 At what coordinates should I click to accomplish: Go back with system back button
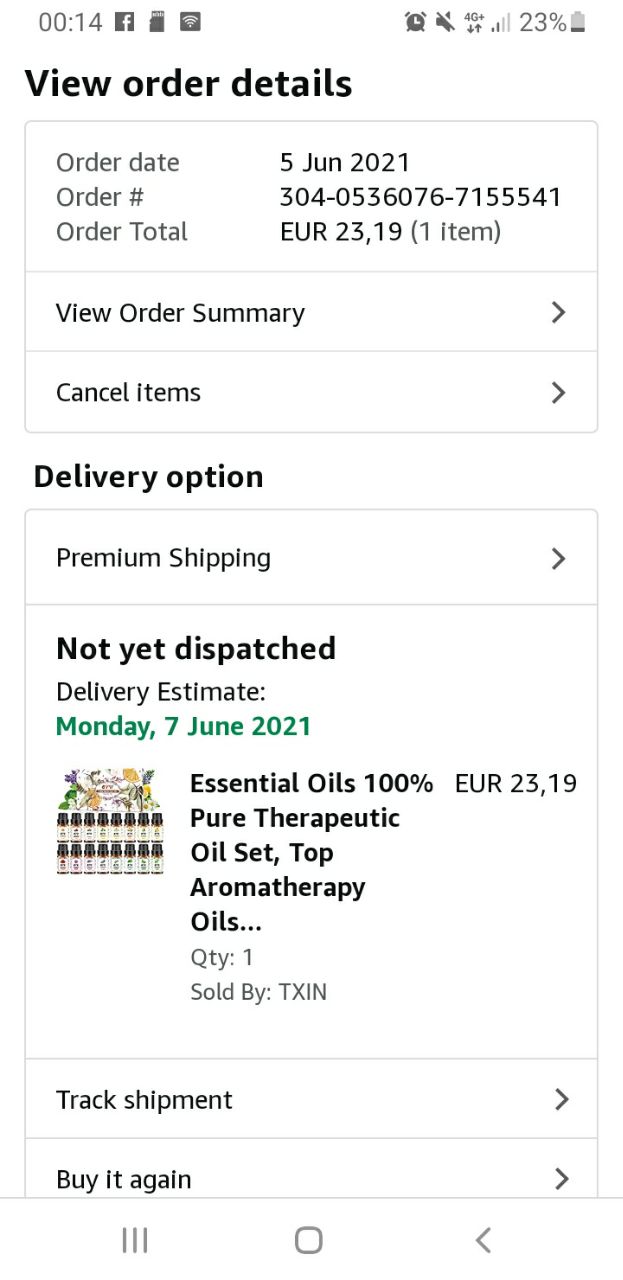point(483,1241)
